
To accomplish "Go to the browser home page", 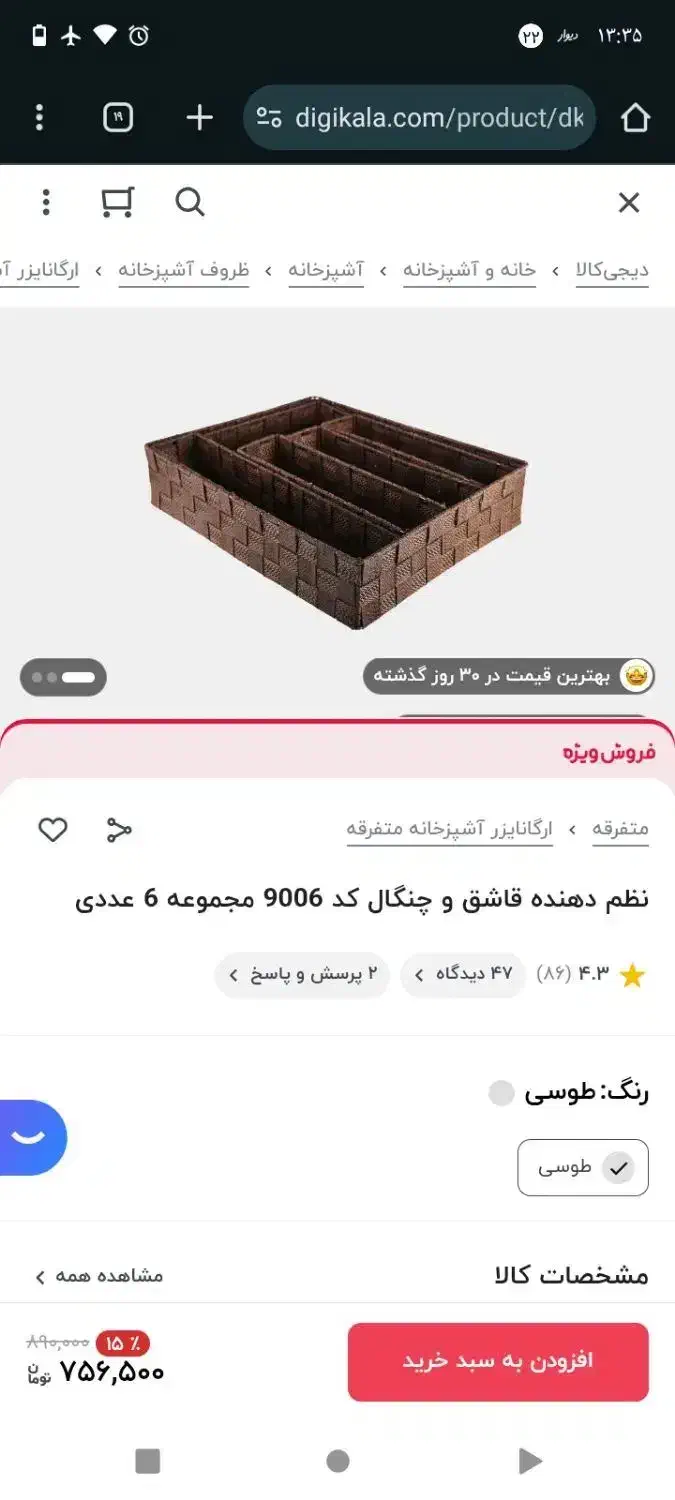I will click(x=635, y=118).
